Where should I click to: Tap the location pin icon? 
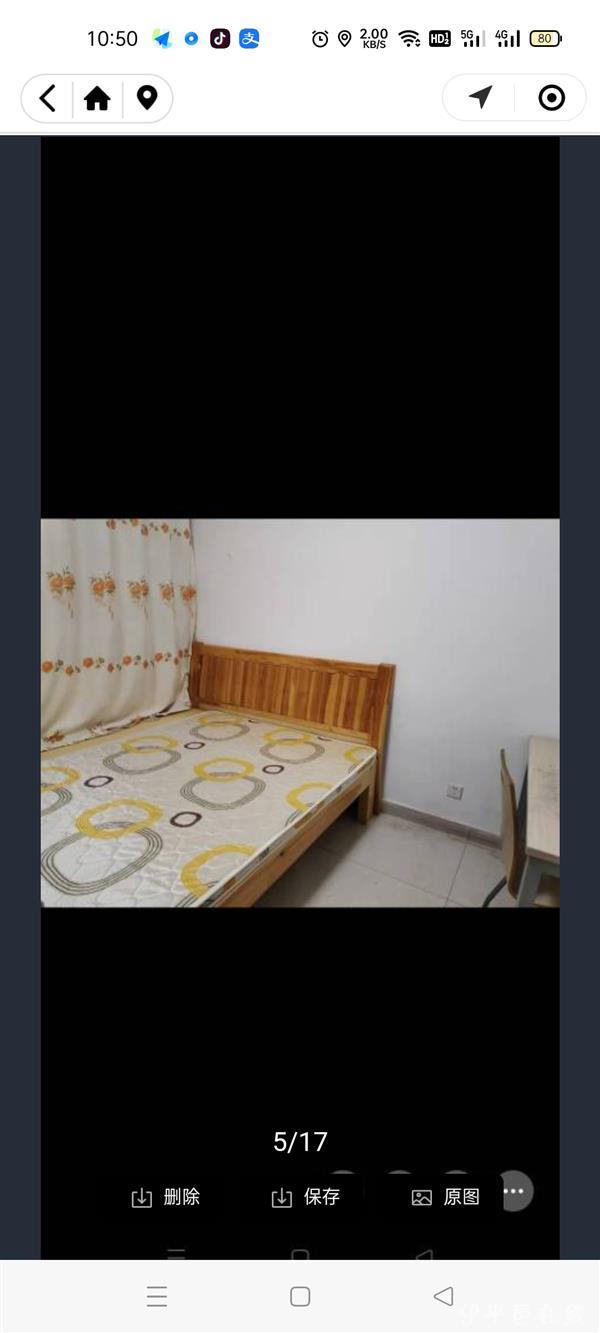(147, 98)
